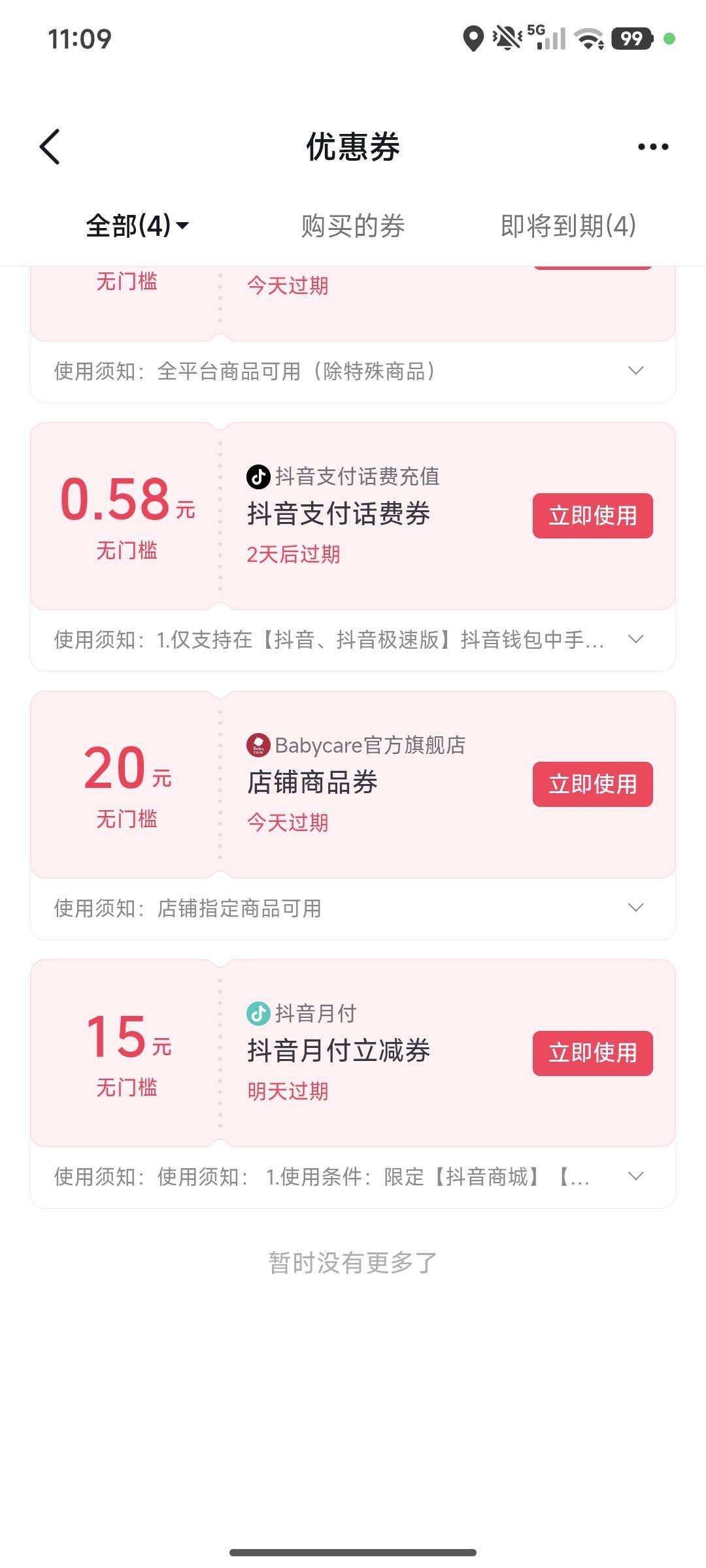Use the 抖音支付话费券 coupon now
The width and height of the screenshot is (706, 1568).
pyautogui.click(x=592, y=516)
